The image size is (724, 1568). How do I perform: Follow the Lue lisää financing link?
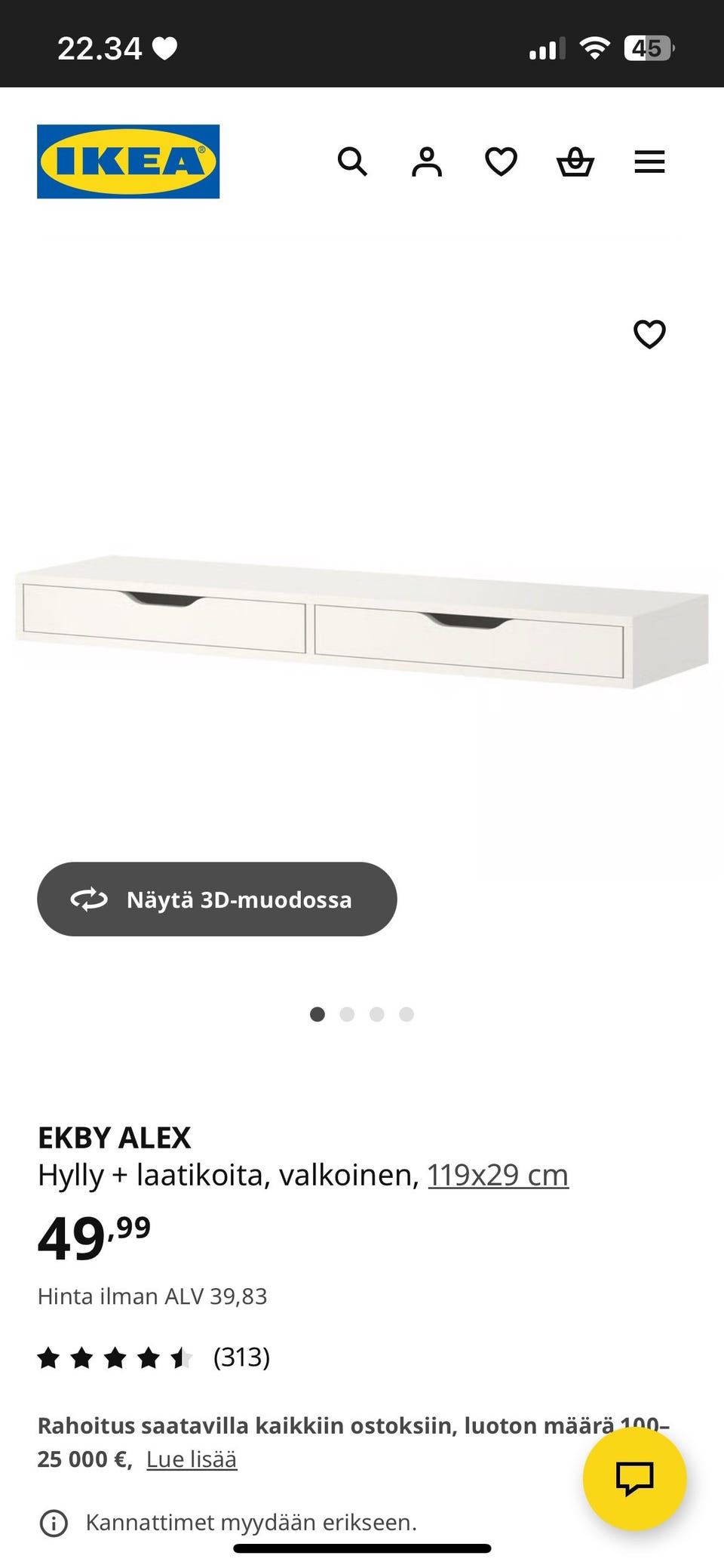192,1459
